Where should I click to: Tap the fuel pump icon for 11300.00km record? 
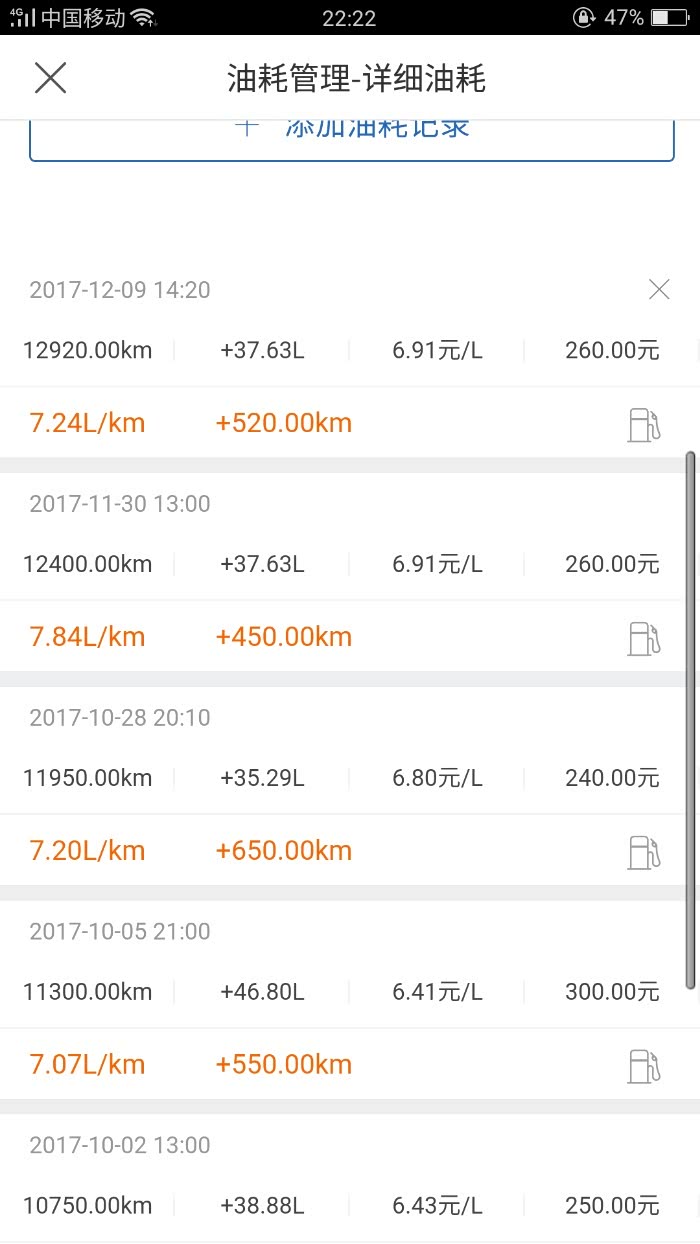(644, 1066)
